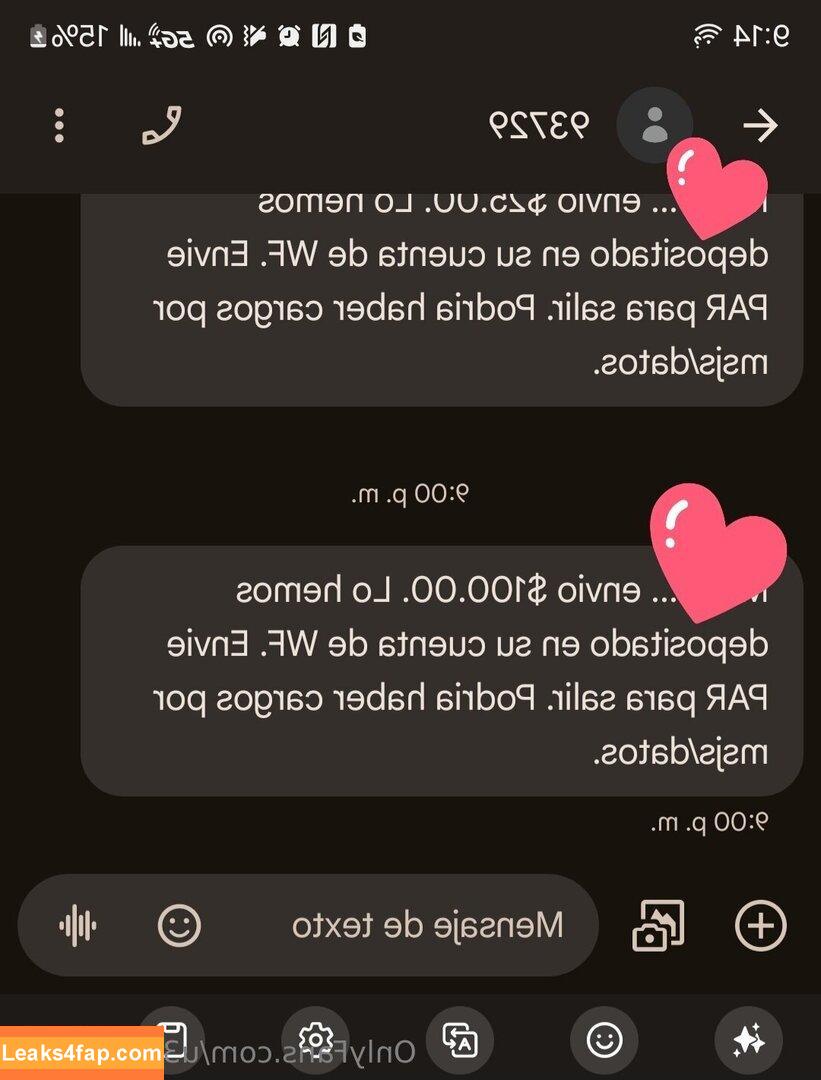The image size is (821, 1080).
Task: Open the keyboard toolbar emoji panel
Action: point(604,1041)
